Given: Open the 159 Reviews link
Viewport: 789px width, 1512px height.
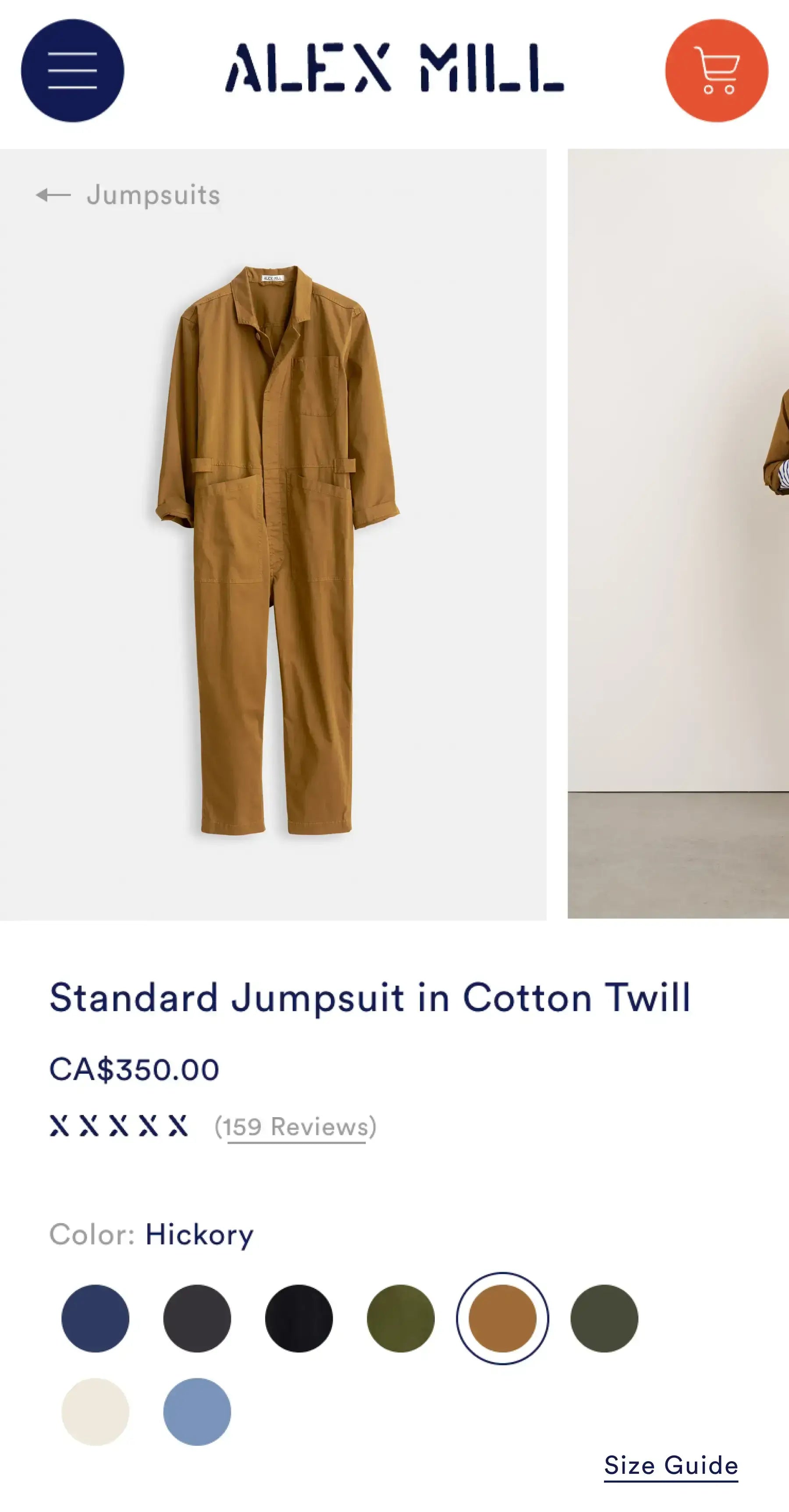Looking at the screenshot, I should click(296, 1127).
